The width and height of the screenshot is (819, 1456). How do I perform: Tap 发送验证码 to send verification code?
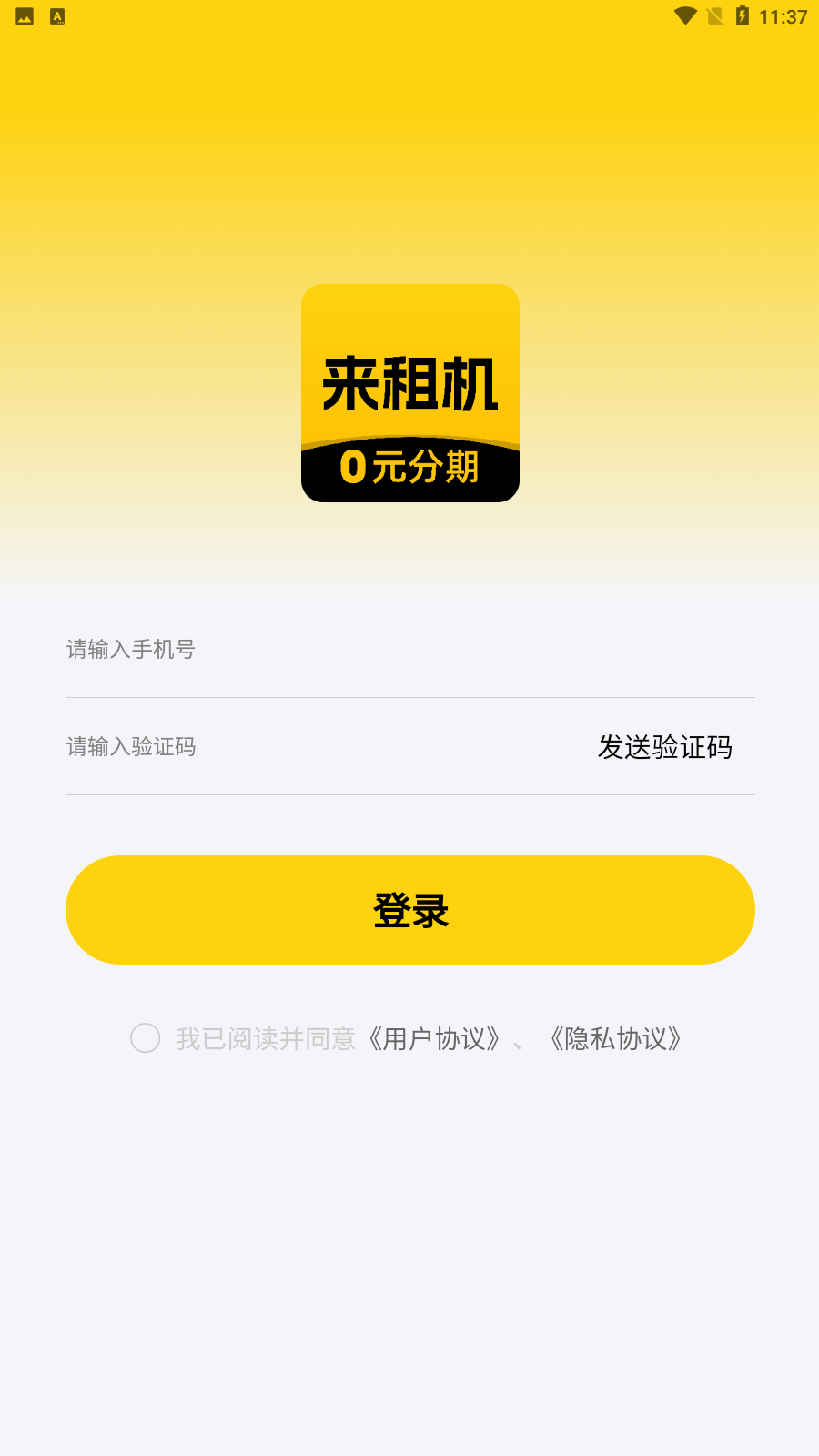pos(665,747)
